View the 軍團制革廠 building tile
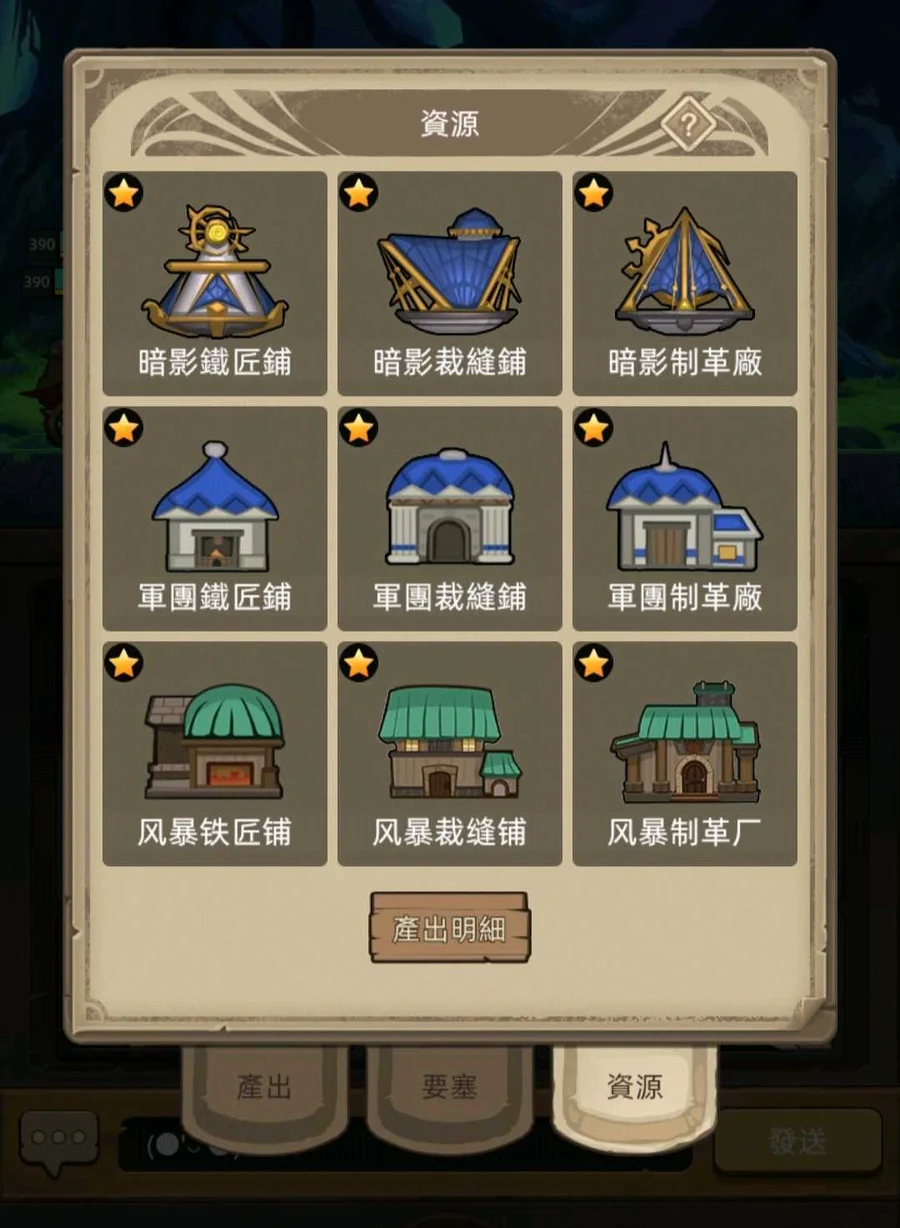Viewport: 900px width, 1228px height. pyautogui.click(x=685, y=518)
